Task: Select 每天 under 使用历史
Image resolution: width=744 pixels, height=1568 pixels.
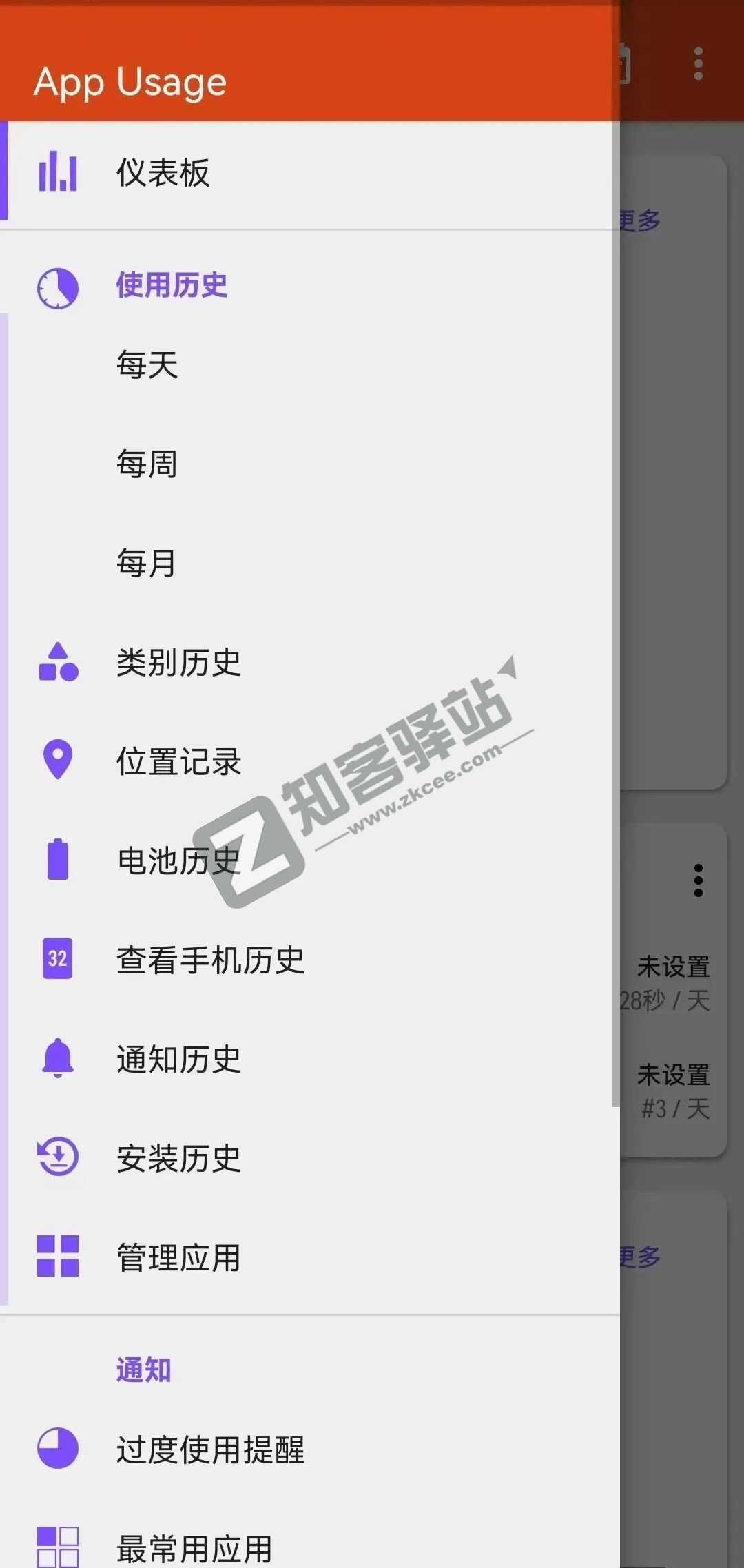Action: 146,366
